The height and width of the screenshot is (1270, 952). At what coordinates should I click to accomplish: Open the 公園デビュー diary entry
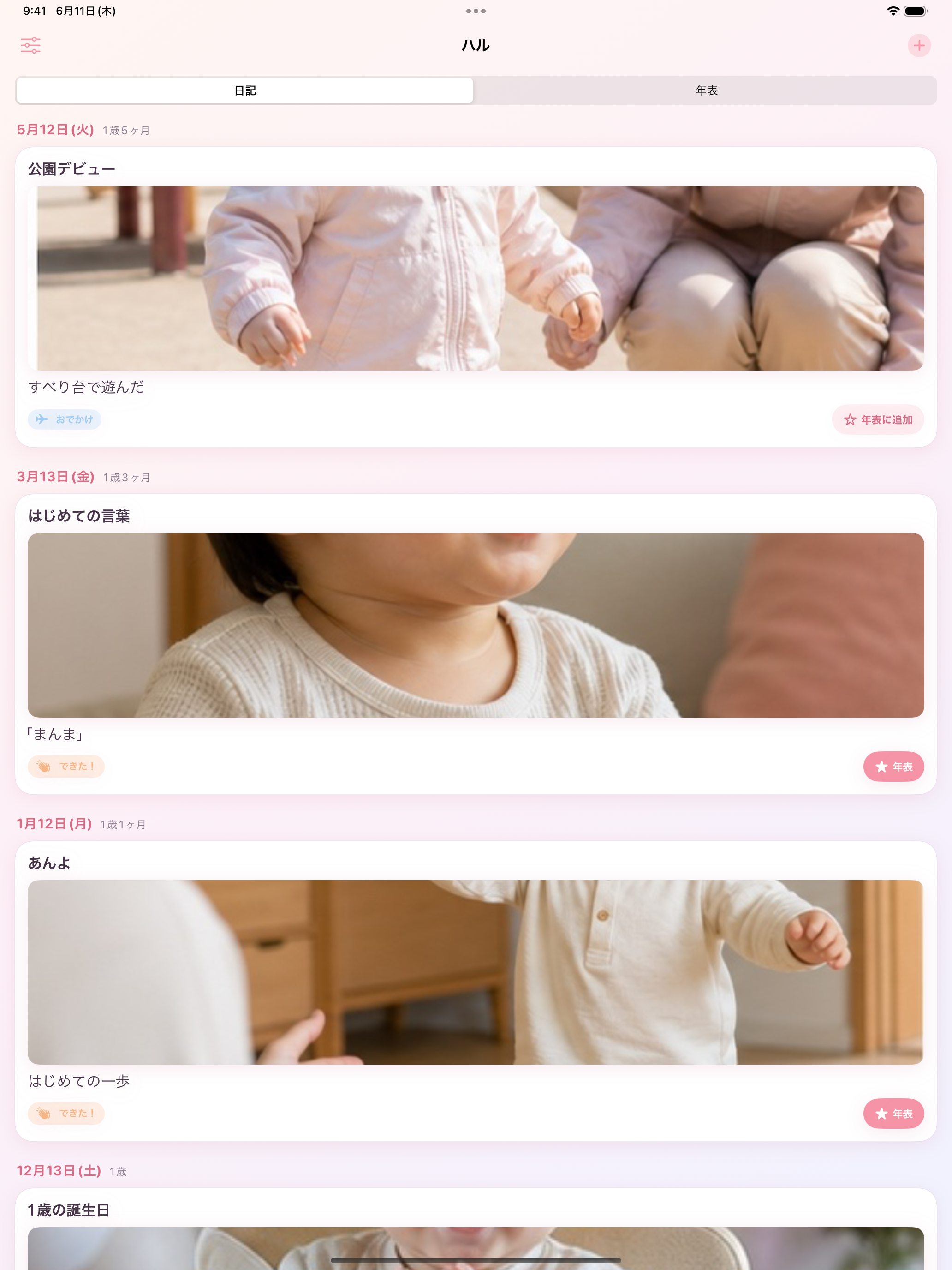(x=476, y=297)
